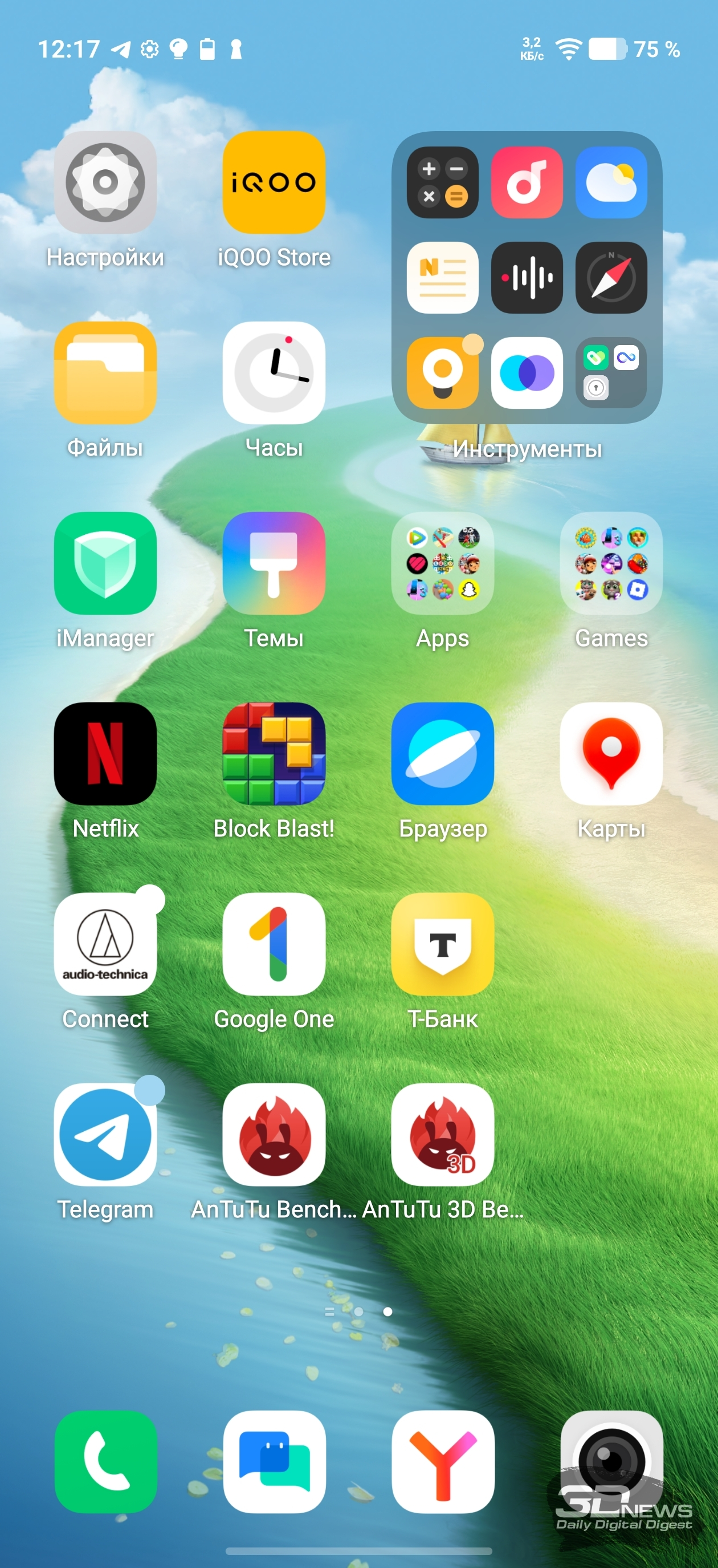Launch the iManager app

point(105,564)
